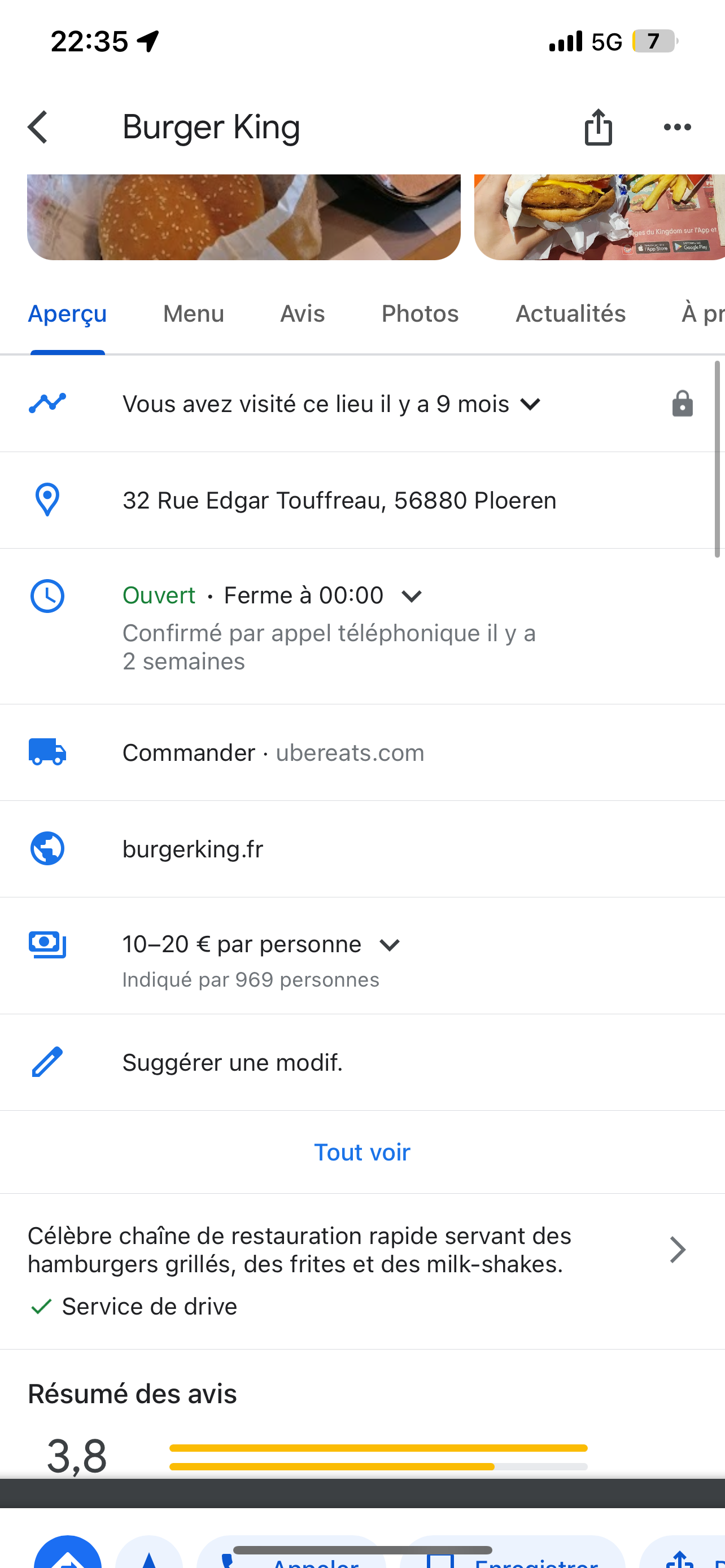
Task: Go back from Burger King page
Action: (x=38, y=127)
